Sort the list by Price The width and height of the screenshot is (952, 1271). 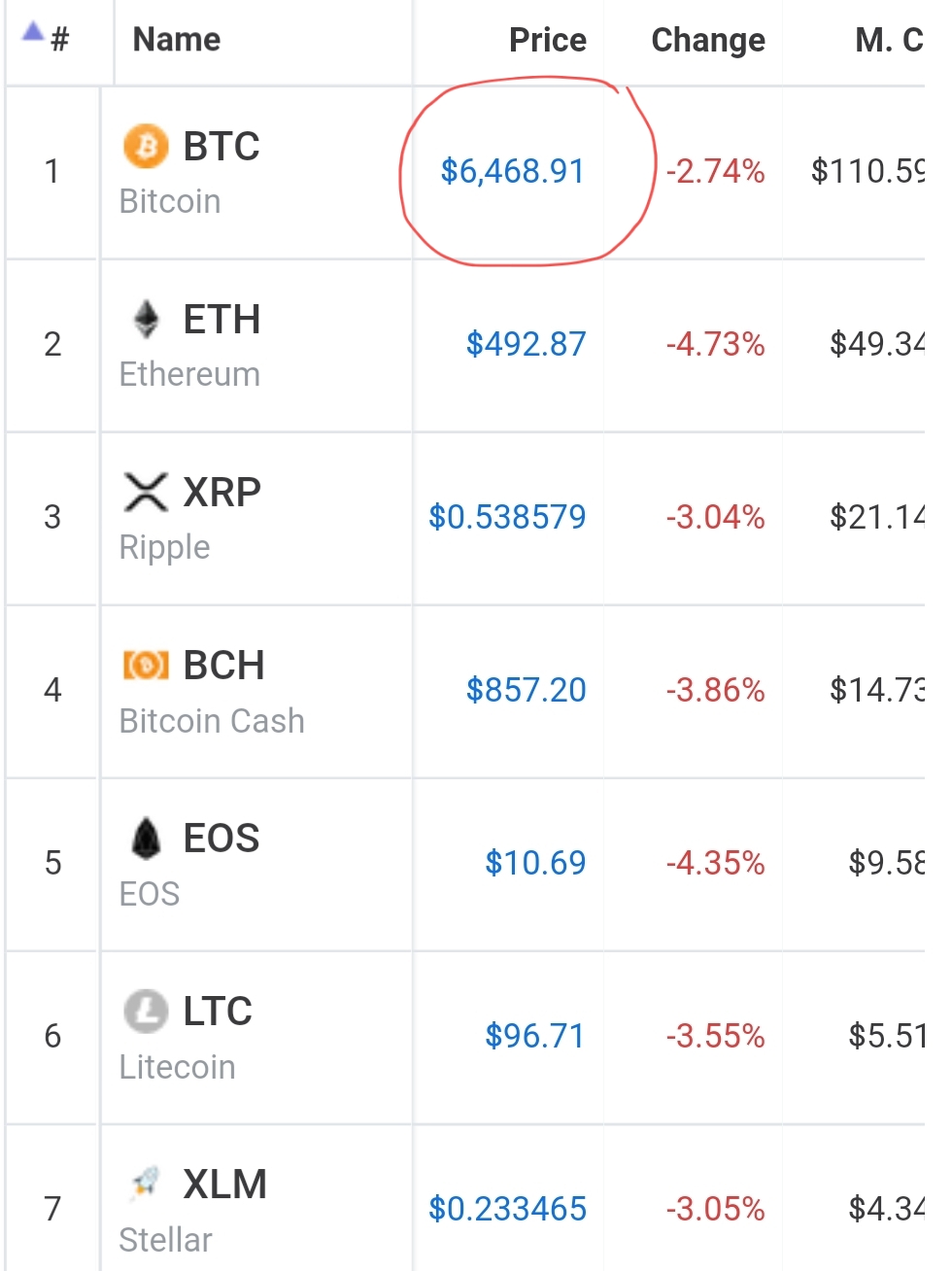547,40
